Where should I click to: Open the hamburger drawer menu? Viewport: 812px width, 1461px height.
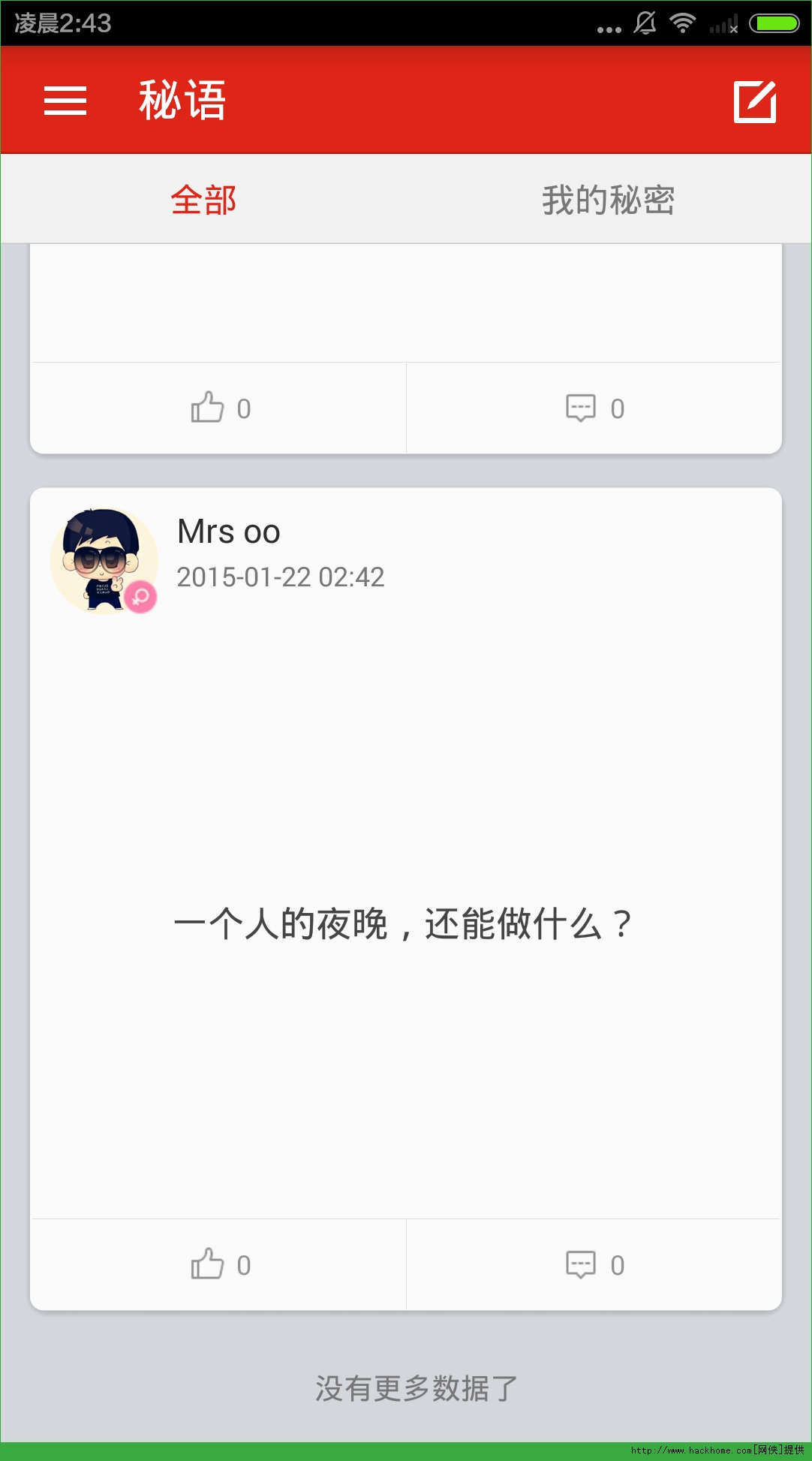click(x=65, y=101)
